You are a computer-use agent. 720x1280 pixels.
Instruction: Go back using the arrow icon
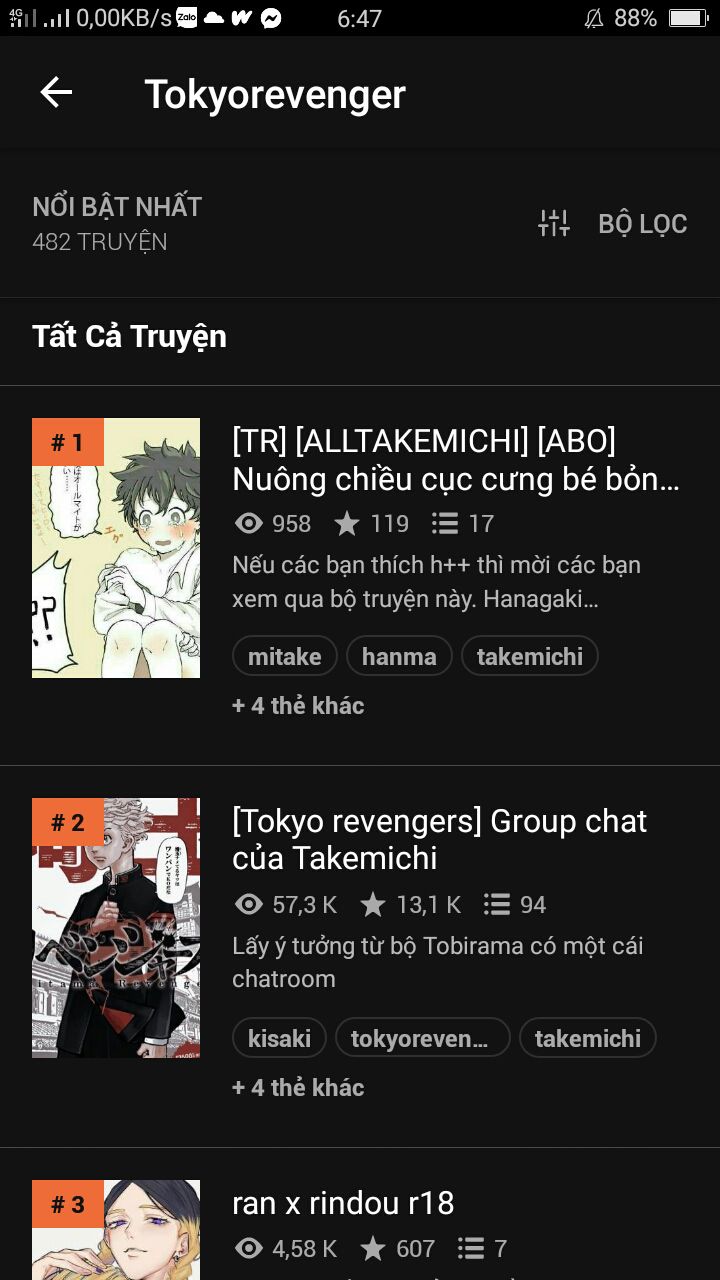pyautogui.click(x=56, y=93)
